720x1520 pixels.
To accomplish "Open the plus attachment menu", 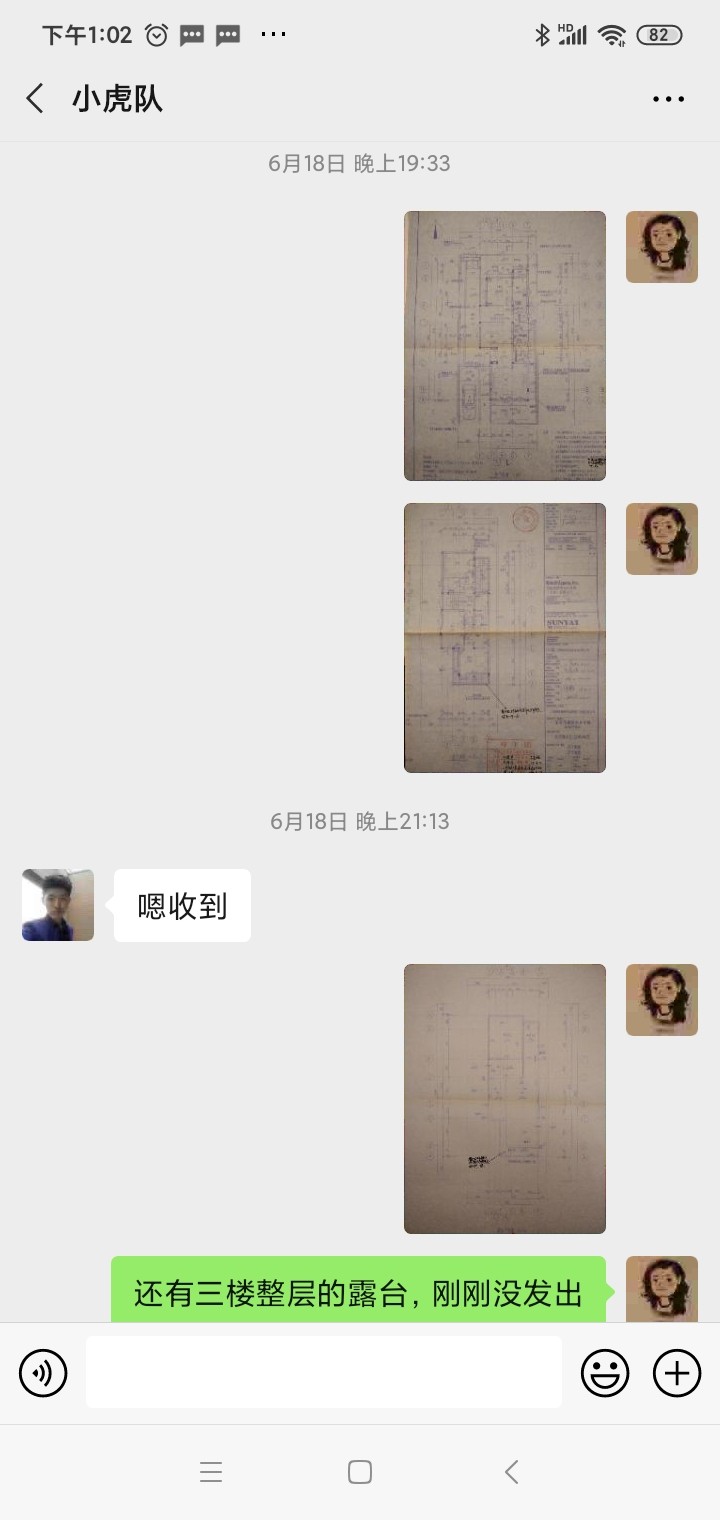I will click(x=677, y=1373).
